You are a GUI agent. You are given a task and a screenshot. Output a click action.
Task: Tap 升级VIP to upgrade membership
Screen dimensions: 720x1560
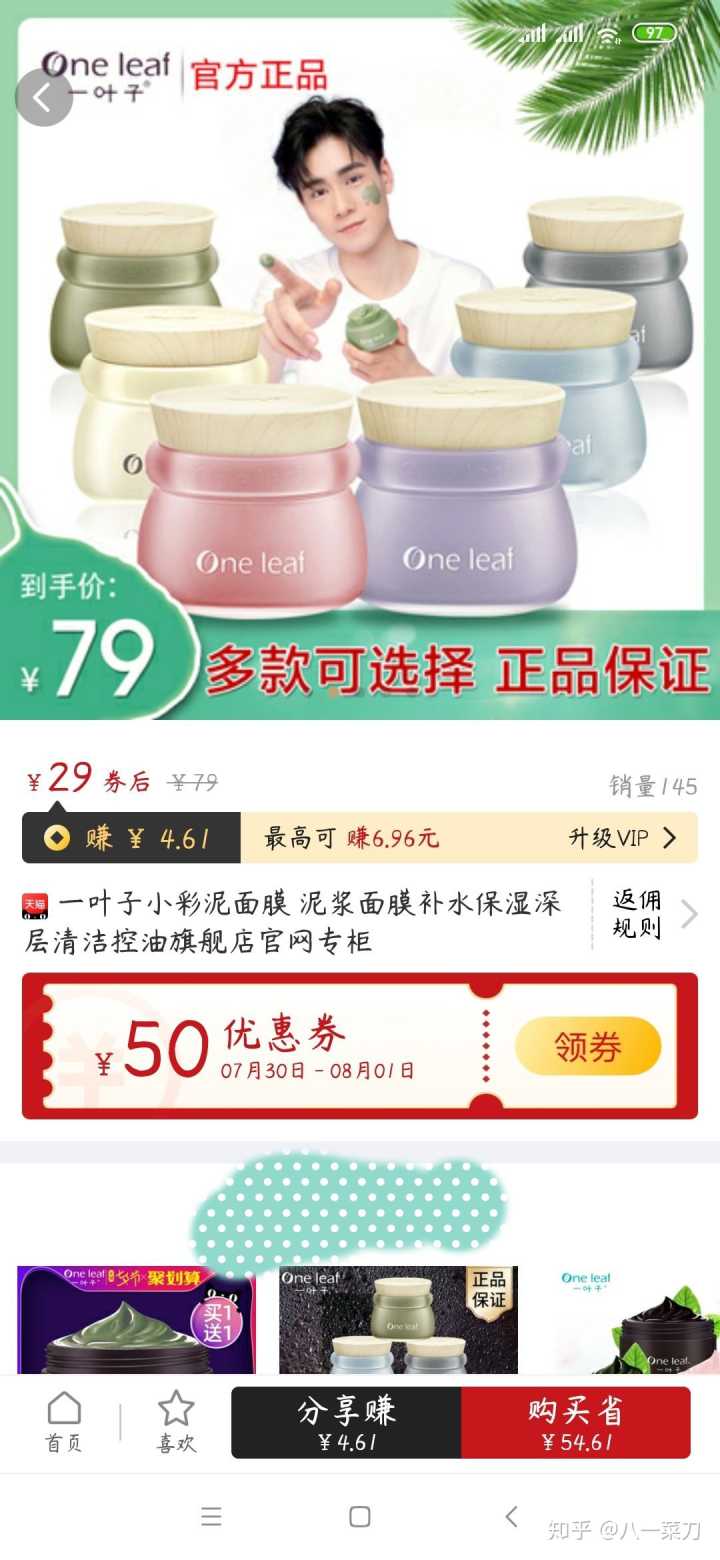pyautogui.click(x=622, y=838)
